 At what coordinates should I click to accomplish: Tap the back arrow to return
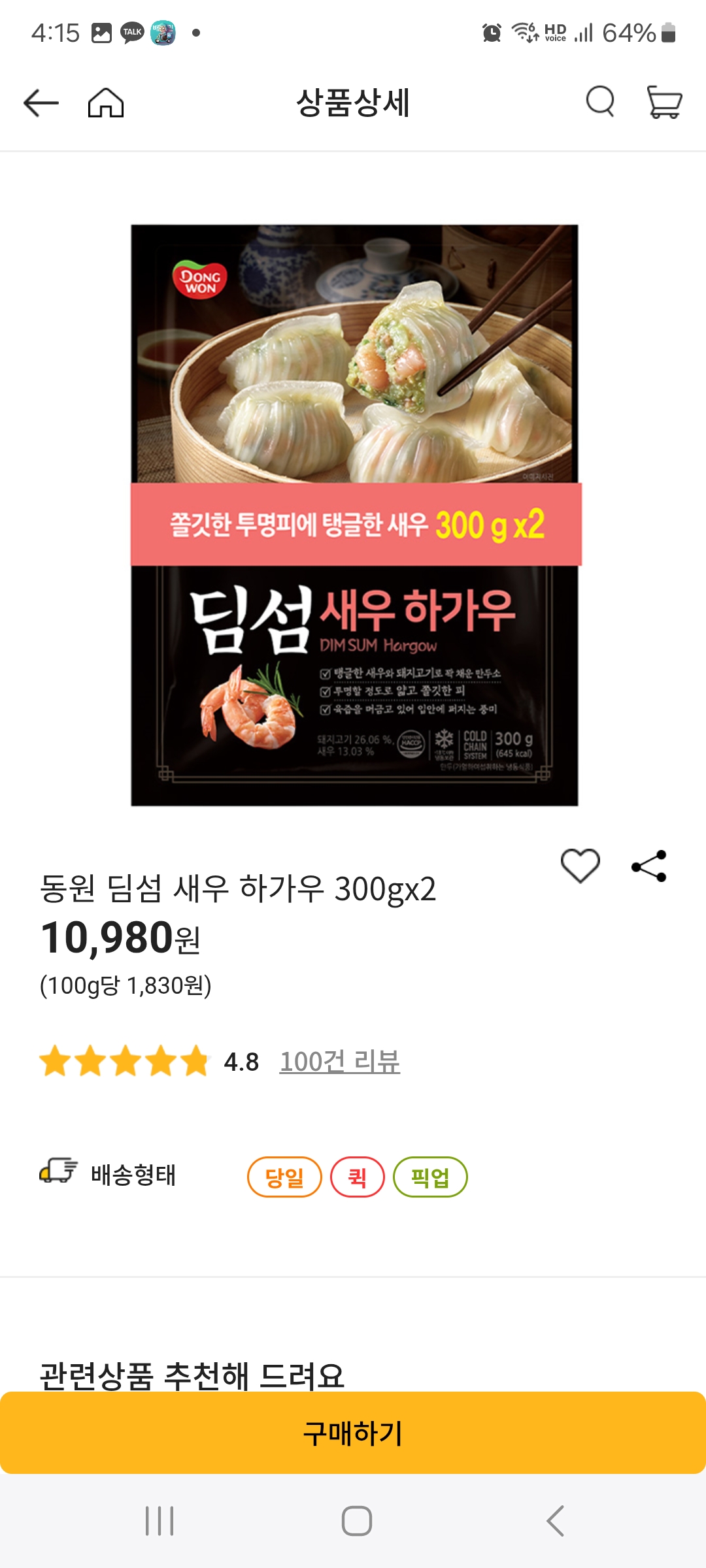coord(39,103)
